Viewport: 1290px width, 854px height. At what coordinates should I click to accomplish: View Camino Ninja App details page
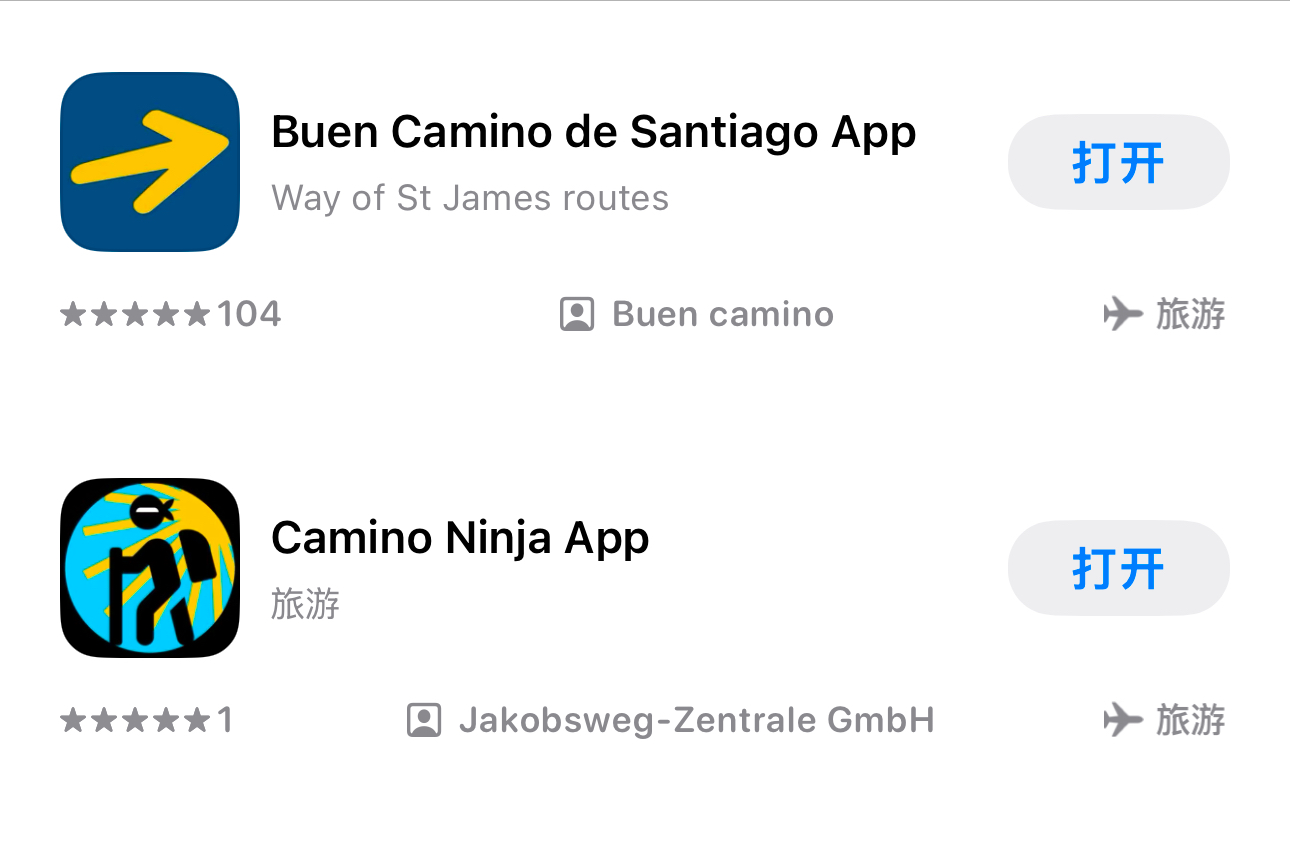[460, 539]
